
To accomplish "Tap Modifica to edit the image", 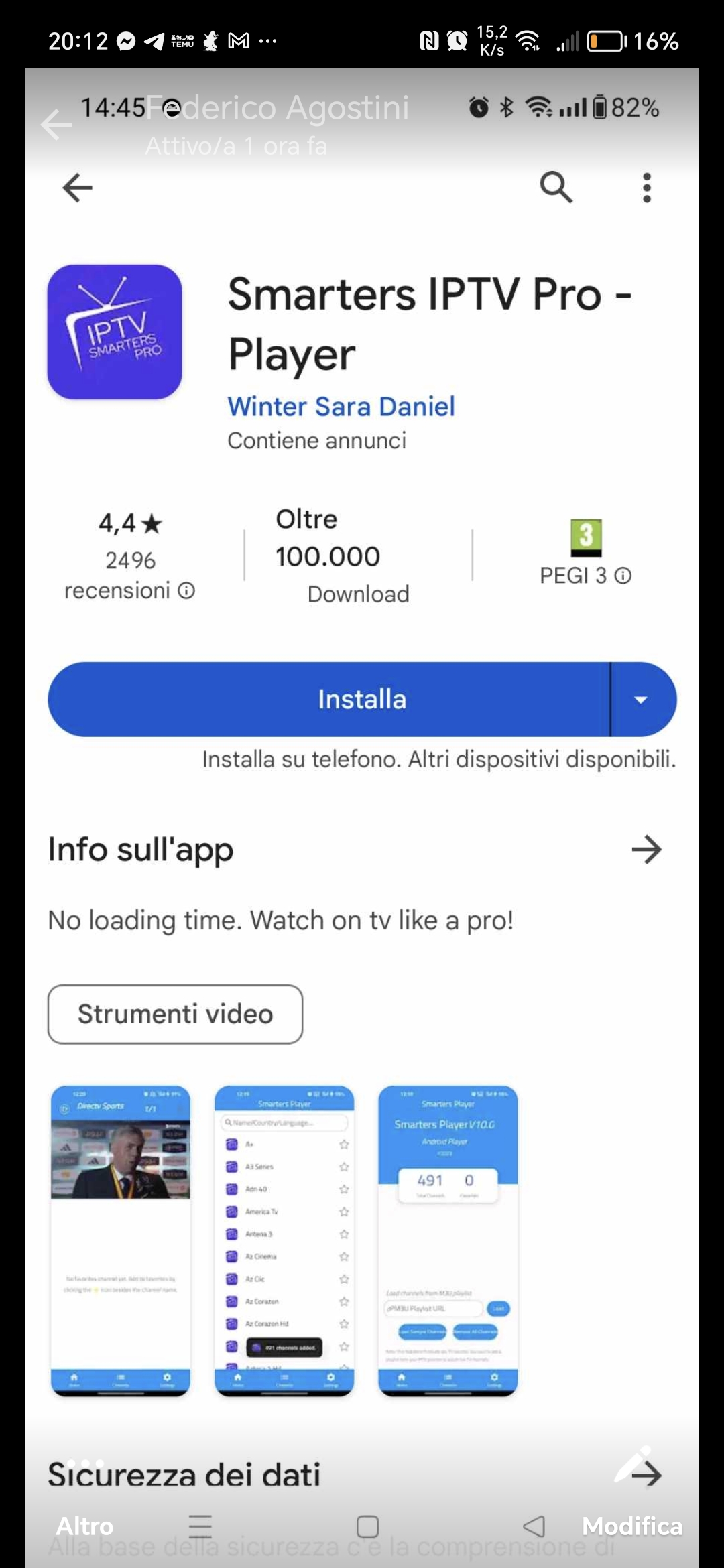I will pos(631,1526).
